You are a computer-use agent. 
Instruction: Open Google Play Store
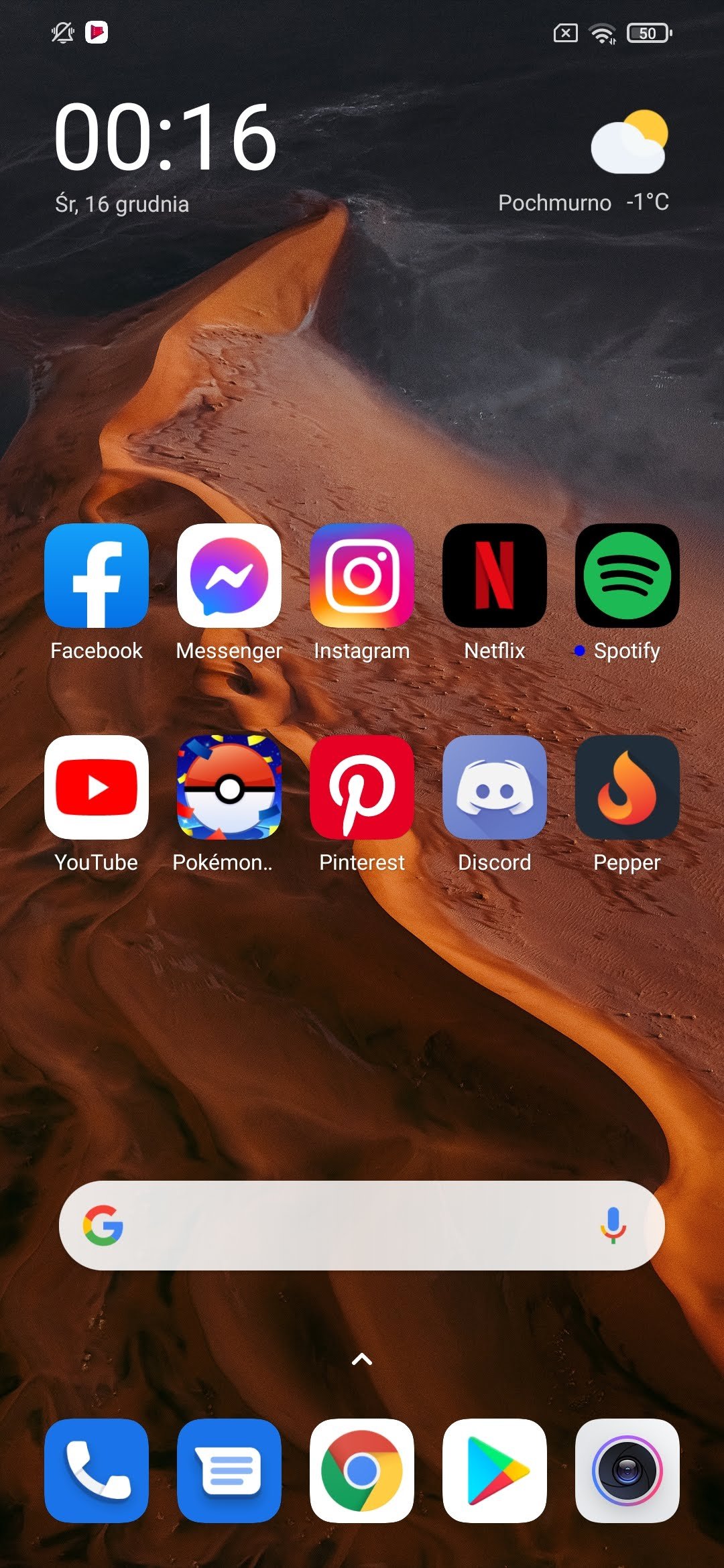pyautogui.click(x=495, y=1471)
